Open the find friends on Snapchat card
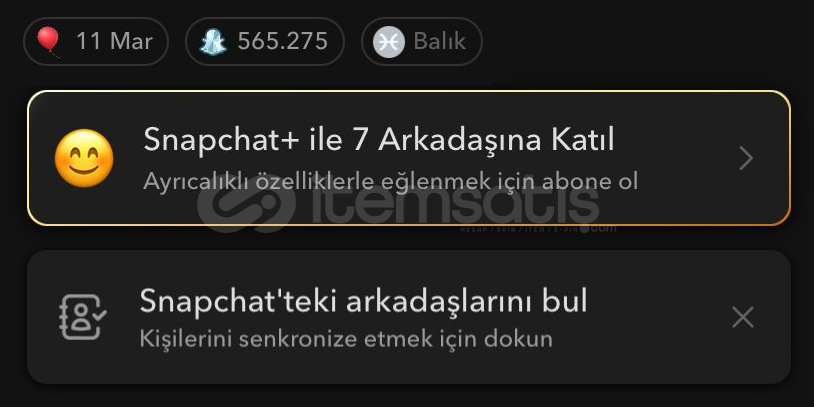The width and height of the screenshot is (814, 407). tap(380, 317)
